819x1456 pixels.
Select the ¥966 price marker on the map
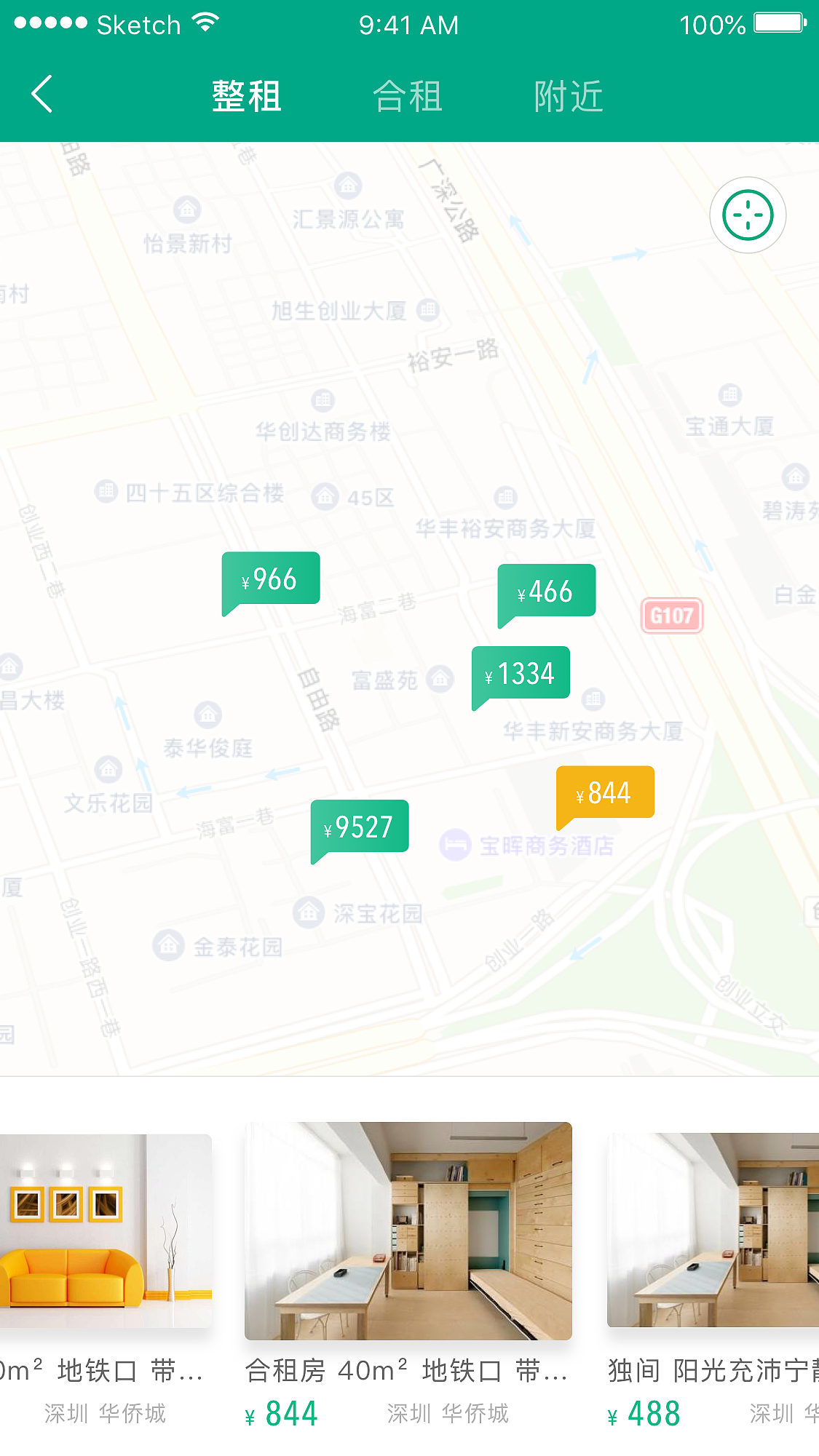(270, 578)
